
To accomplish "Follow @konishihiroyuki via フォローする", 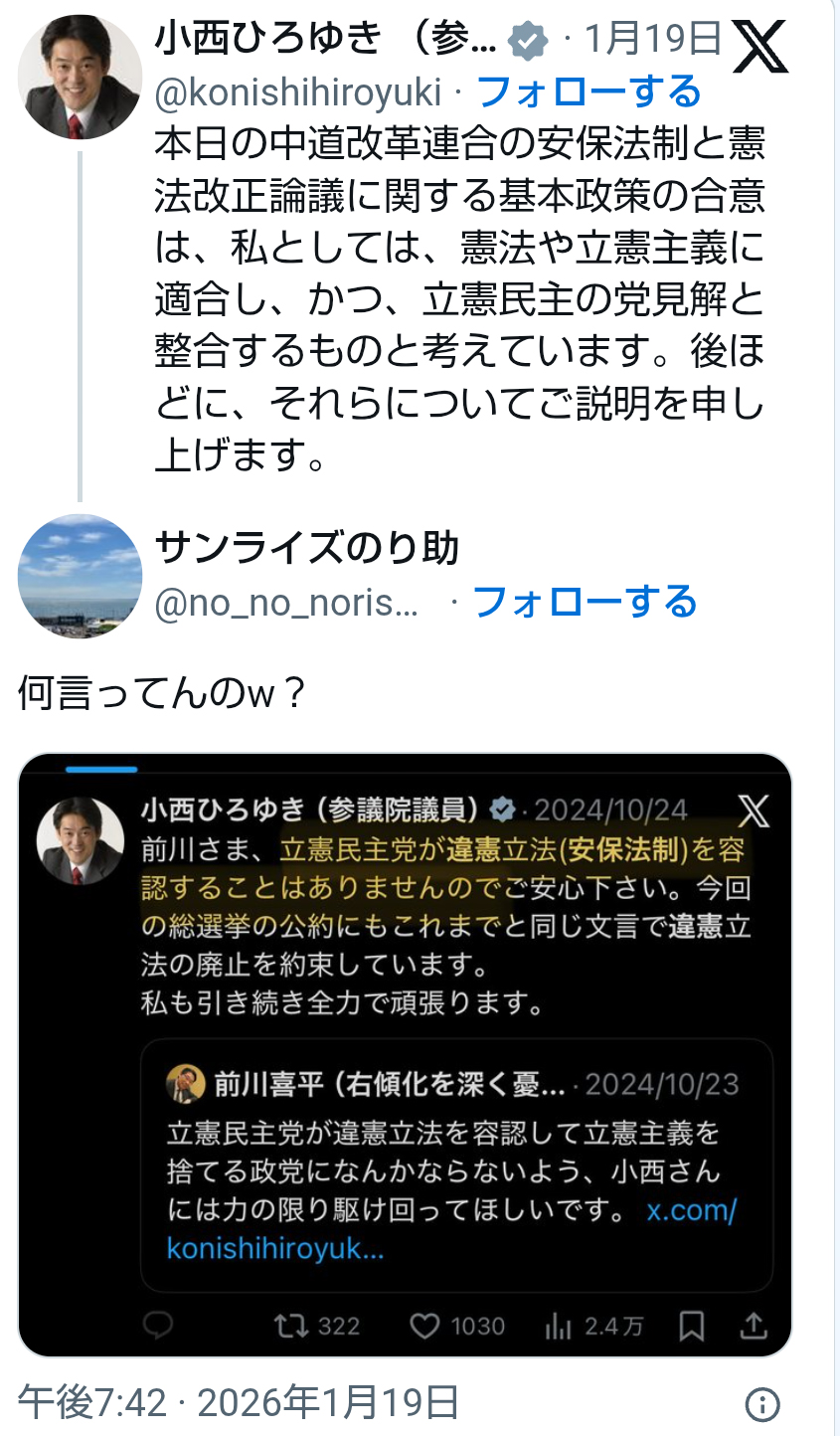I will pos(589,92).
